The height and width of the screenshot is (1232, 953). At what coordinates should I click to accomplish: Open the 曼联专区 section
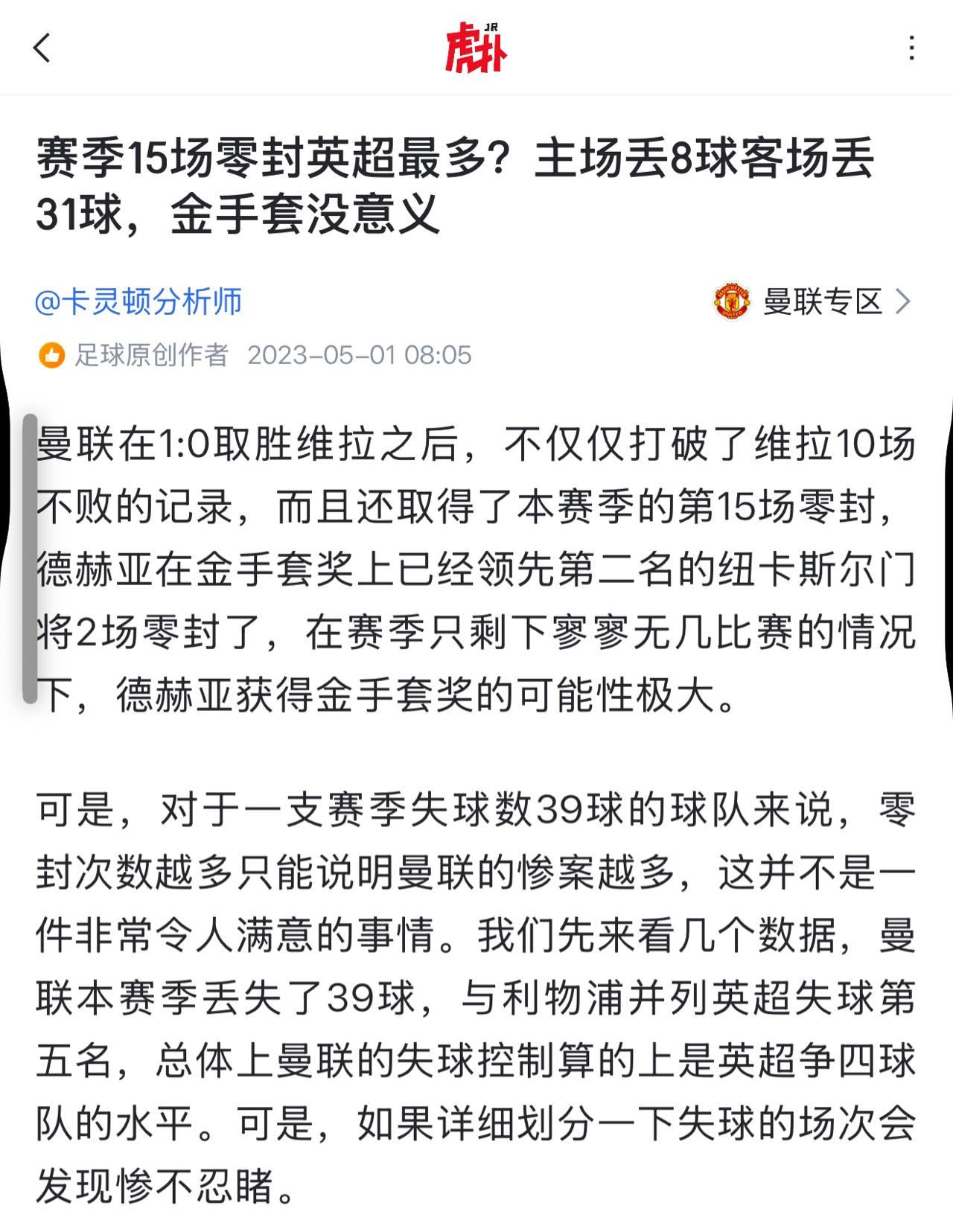pos(813,302)
